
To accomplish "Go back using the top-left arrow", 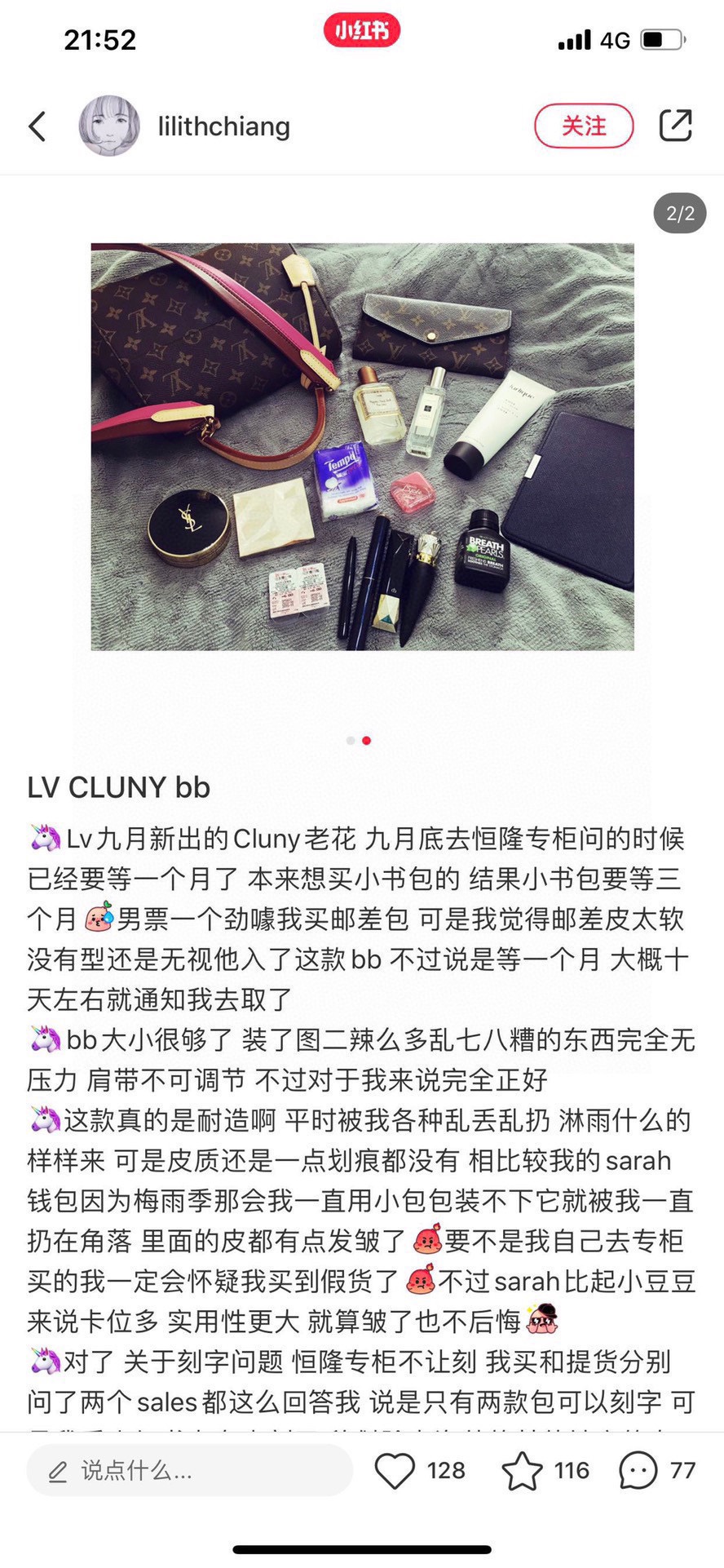I will tap(38, 126).
